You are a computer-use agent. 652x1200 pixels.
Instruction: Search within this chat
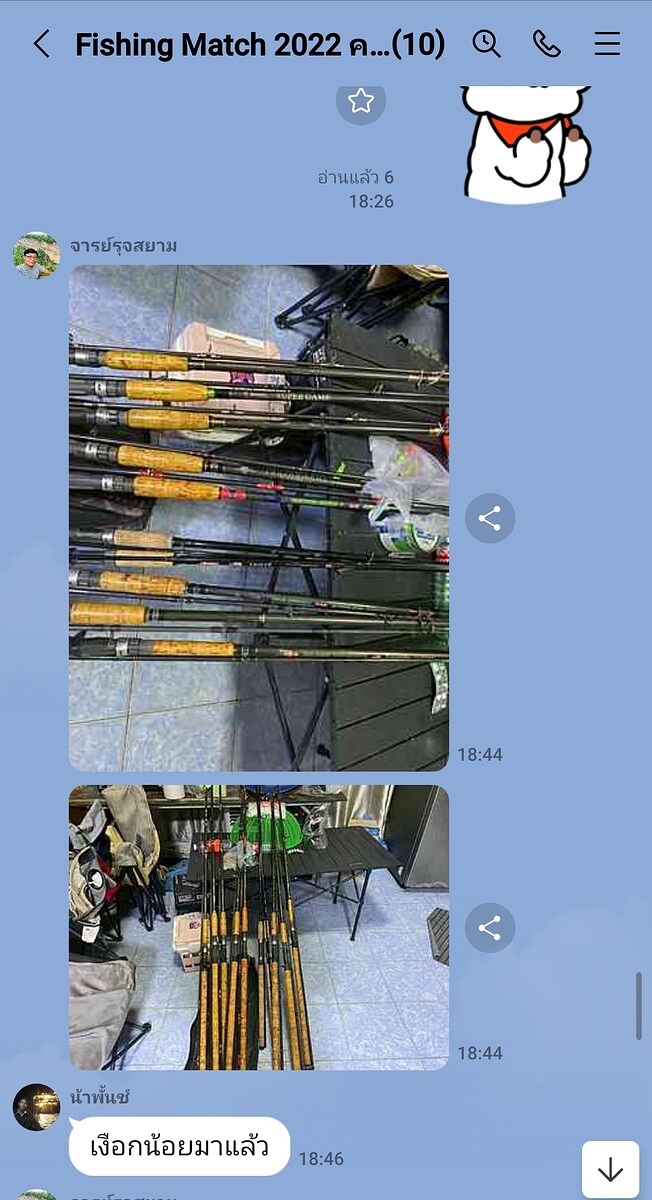pyautogui.click(x=486, y=44)
